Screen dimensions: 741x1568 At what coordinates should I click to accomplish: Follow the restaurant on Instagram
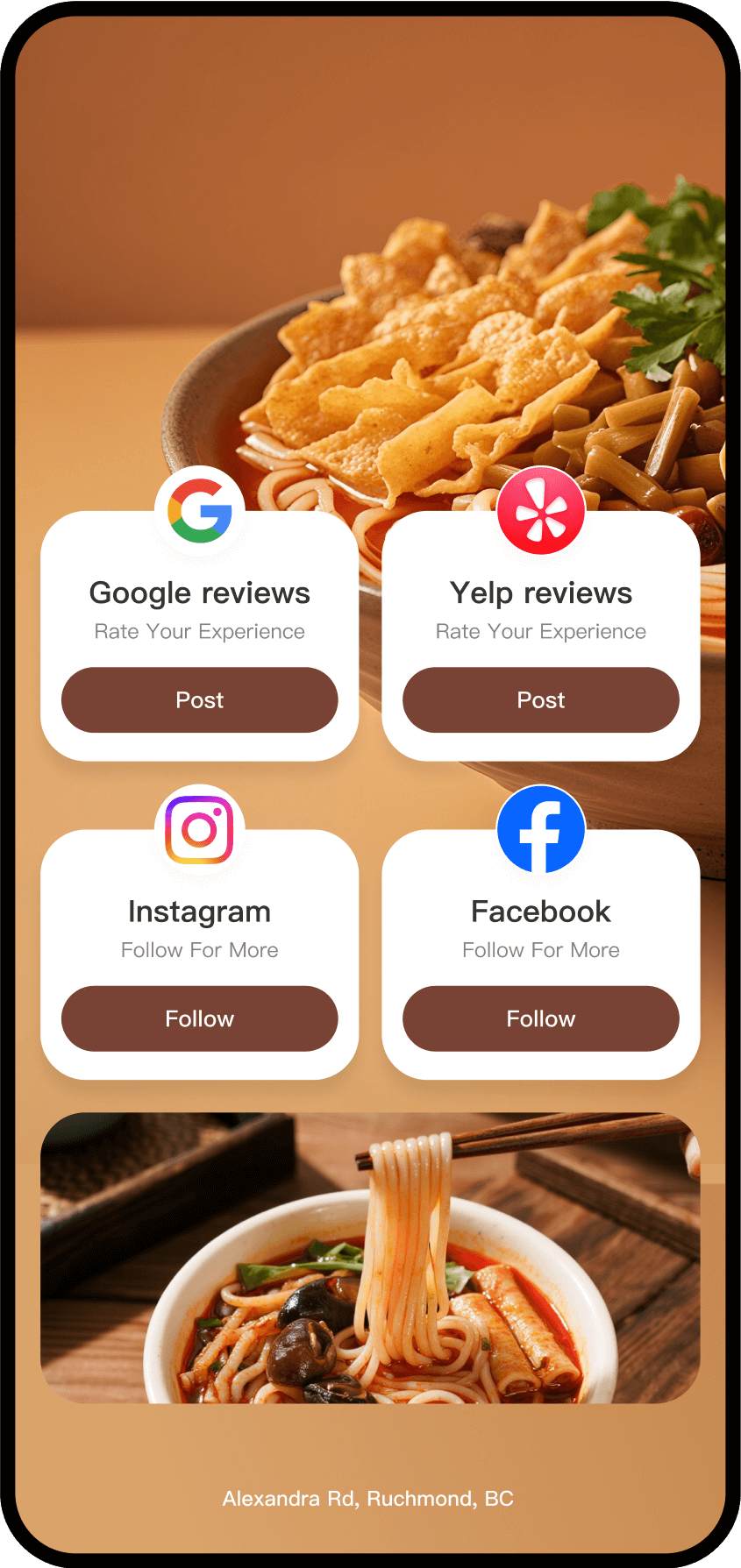point(199,1018)
